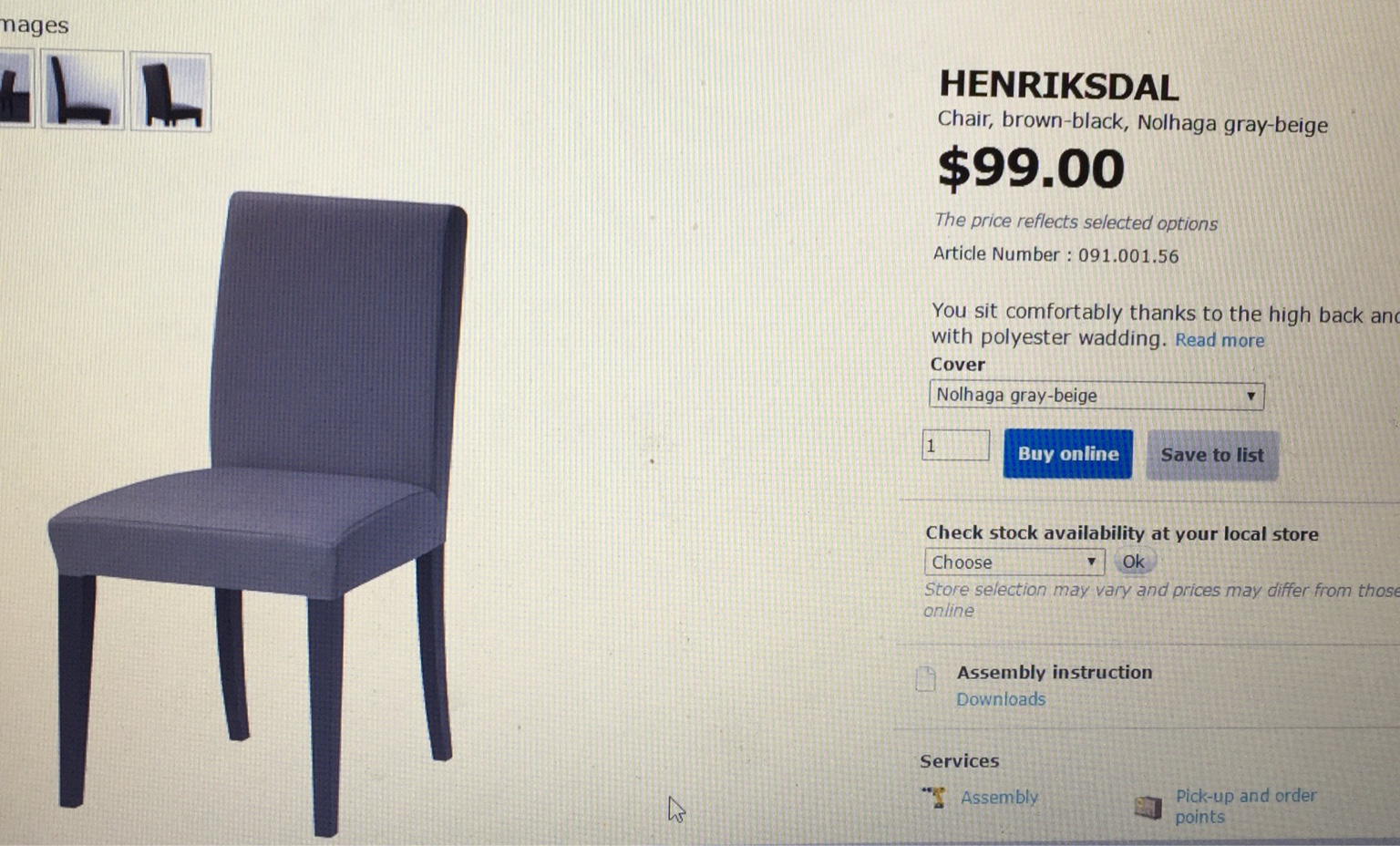Screen dimensions: 1400x846
Task: Open Pick-up and order points link
Action: 1244,805
